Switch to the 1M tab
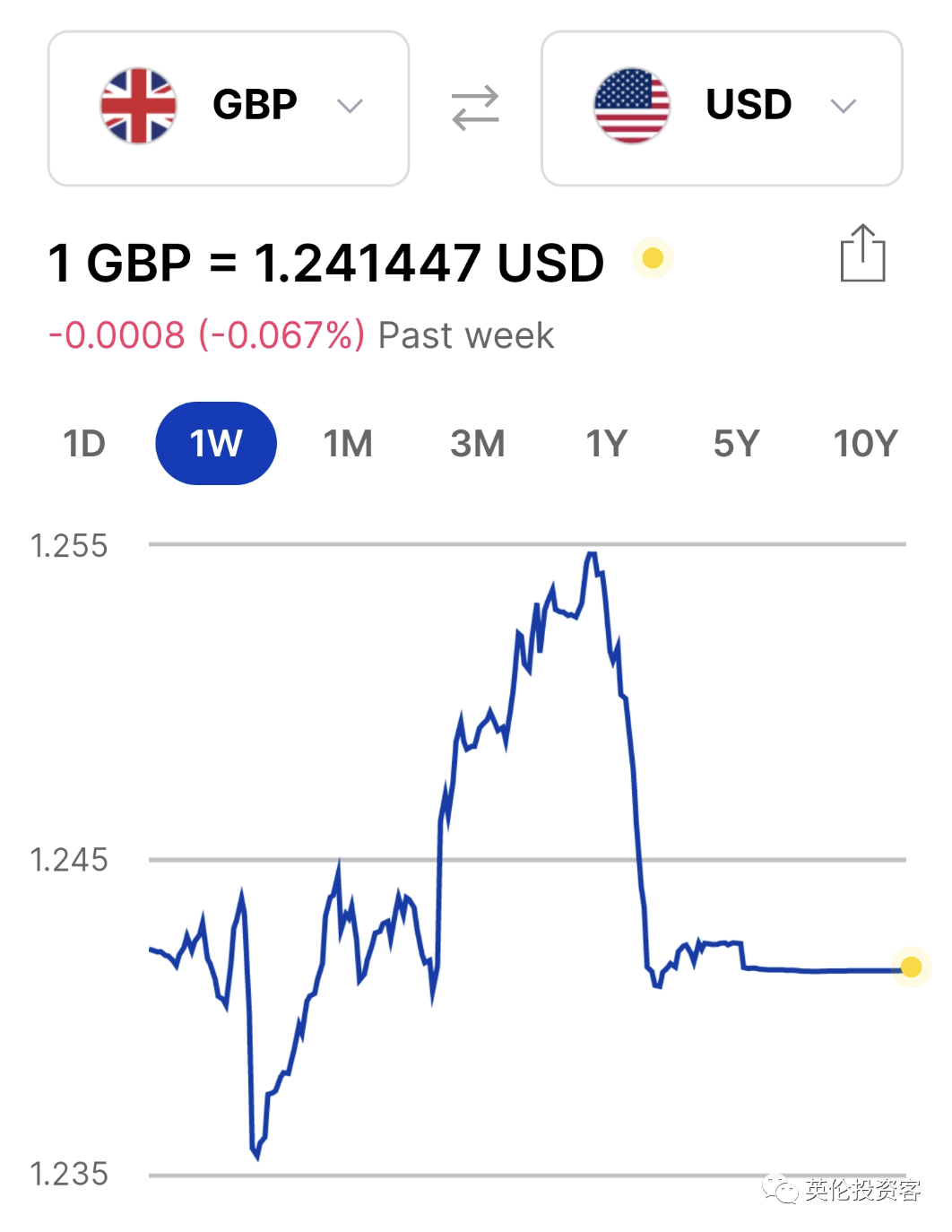The height and width of the screenshot is (1232, 952). [x=346, y=442]
